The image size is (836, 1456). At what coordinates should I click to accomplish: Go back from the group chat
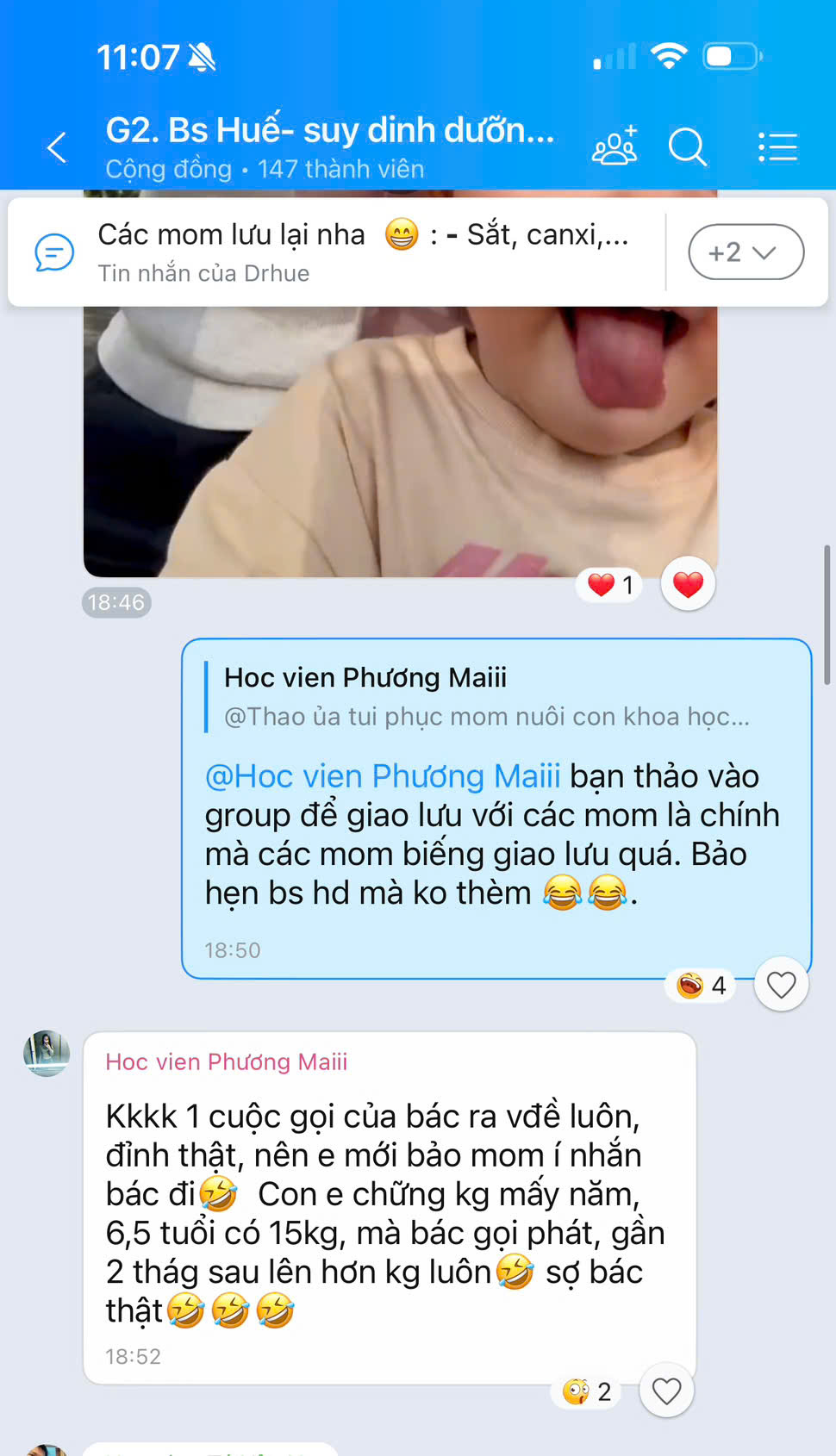point(57,147)
